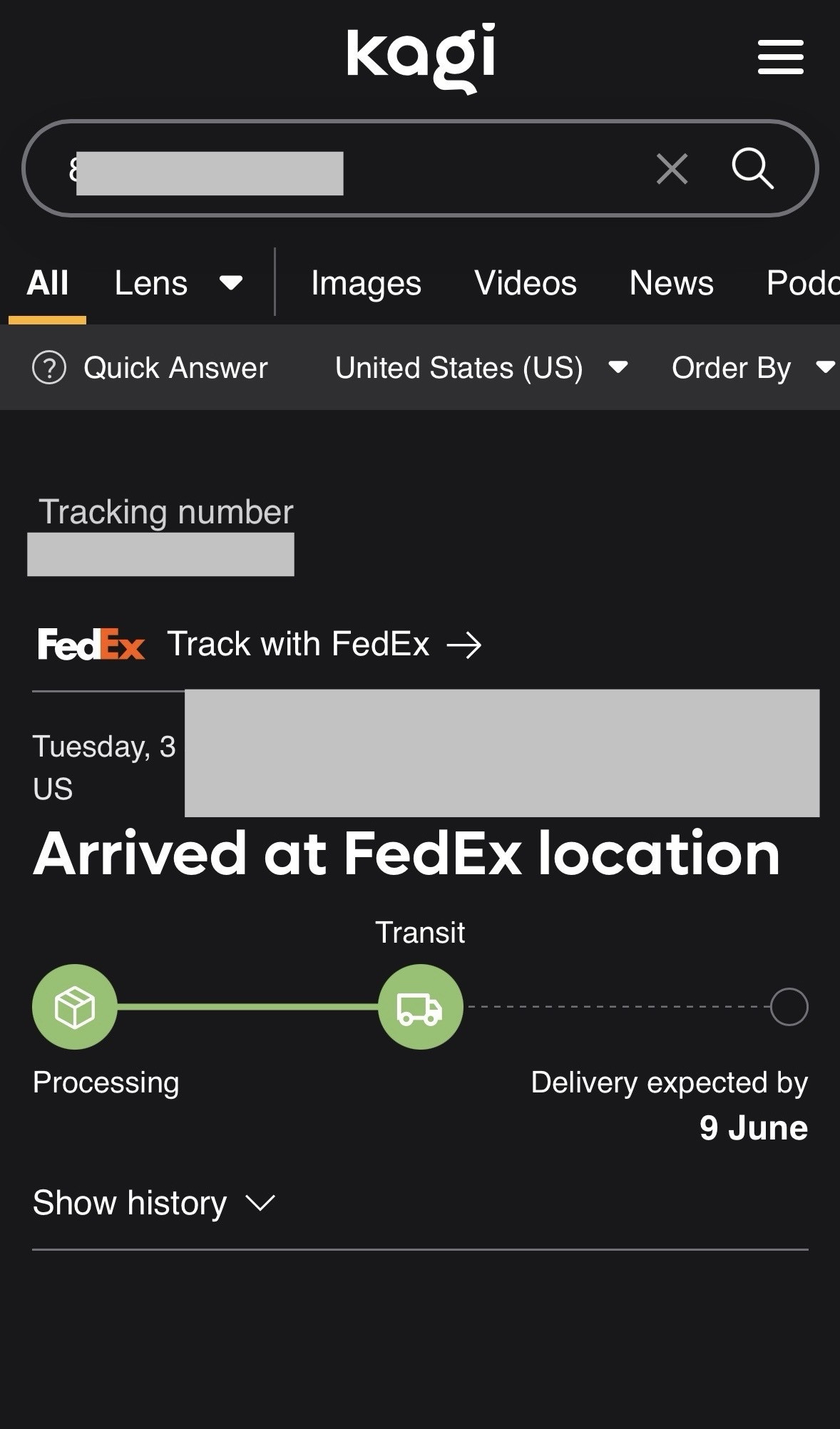Submit search with magnifier icon

pyautogui.click(x=752, y=169)
